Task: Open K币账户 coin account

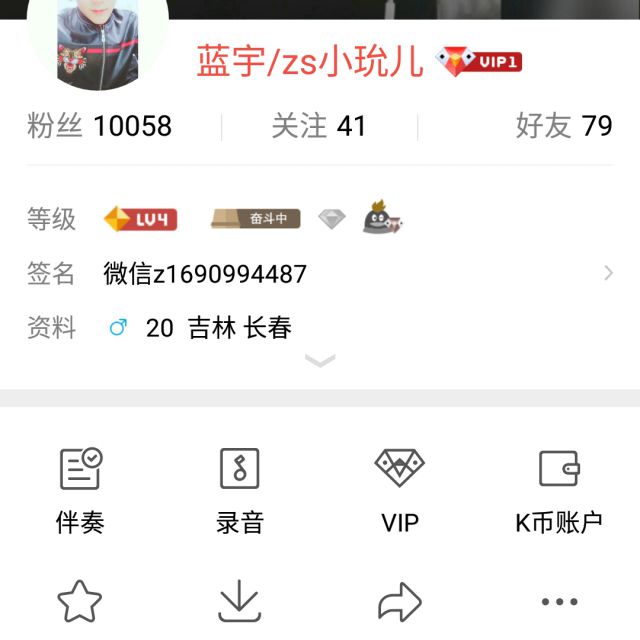Action: tap(559, 490)
